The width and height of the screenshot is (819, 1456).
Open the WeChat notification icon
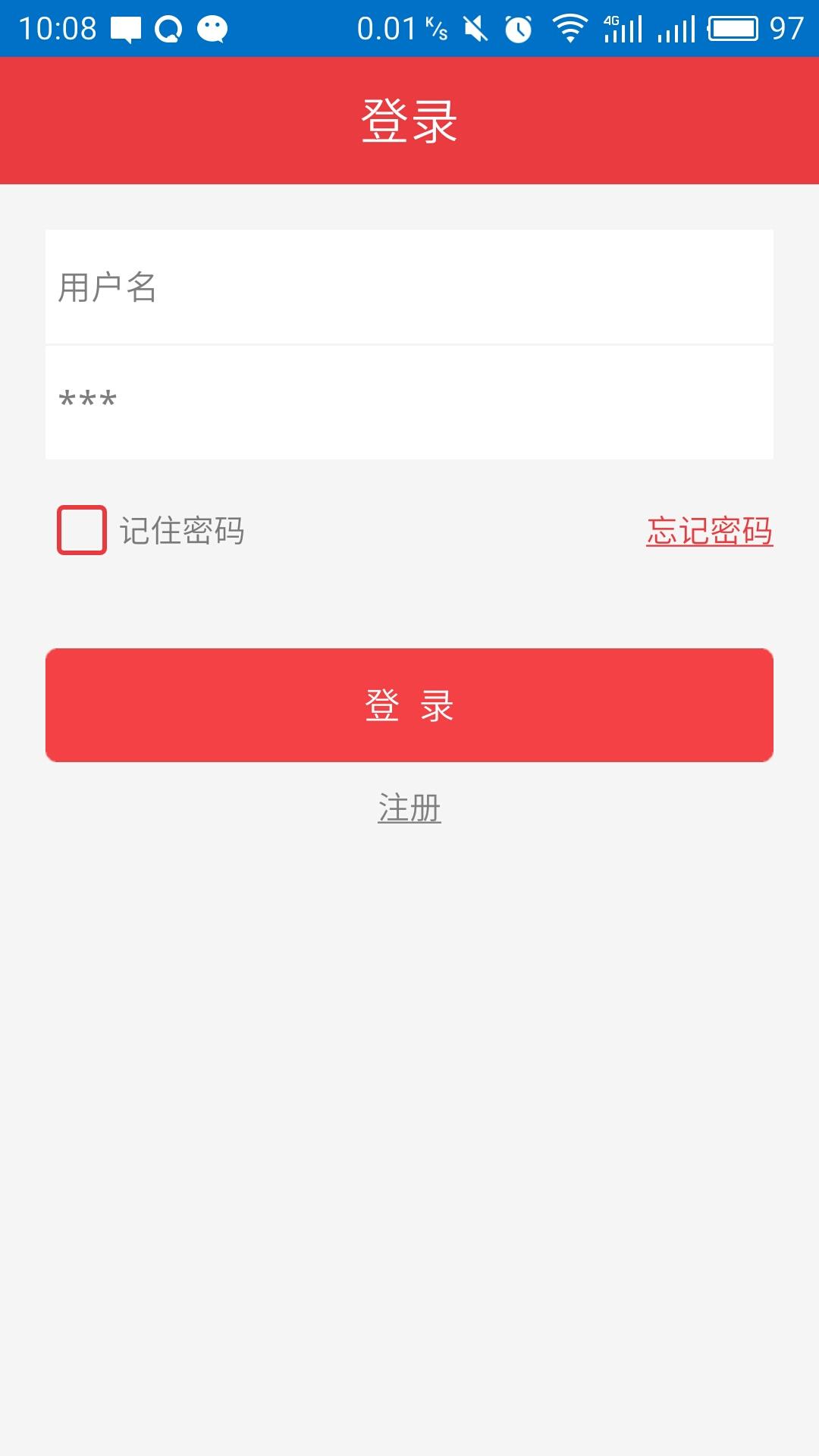tap(212, 30)
